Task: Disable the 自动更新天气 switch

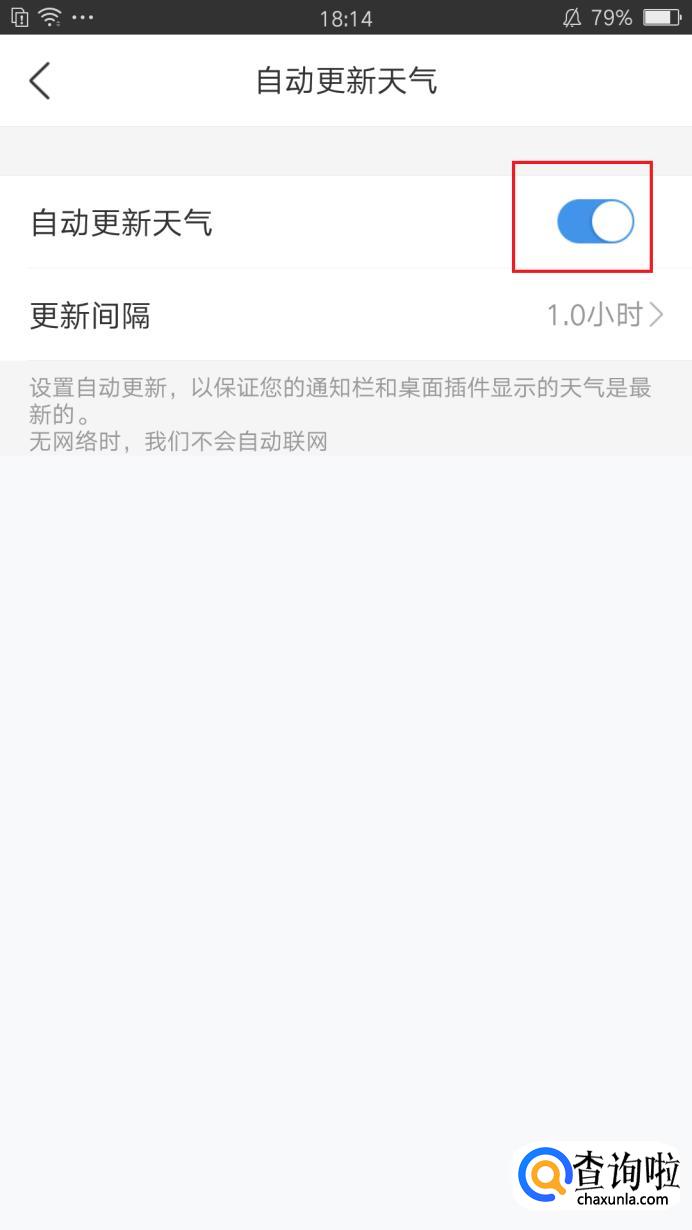Action: click(x=595, y=222)
